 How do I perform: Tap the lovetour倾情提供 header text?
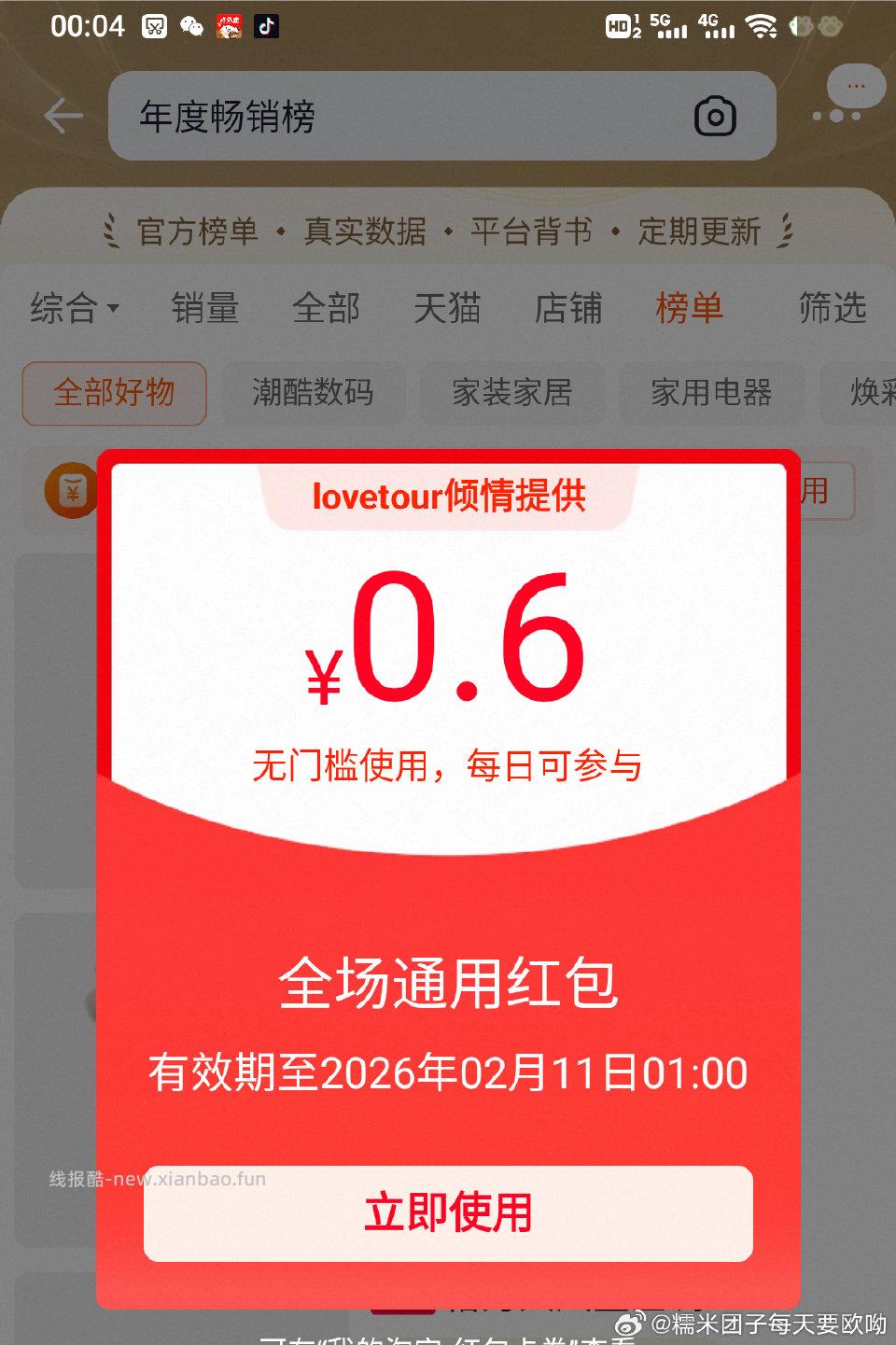448,499
